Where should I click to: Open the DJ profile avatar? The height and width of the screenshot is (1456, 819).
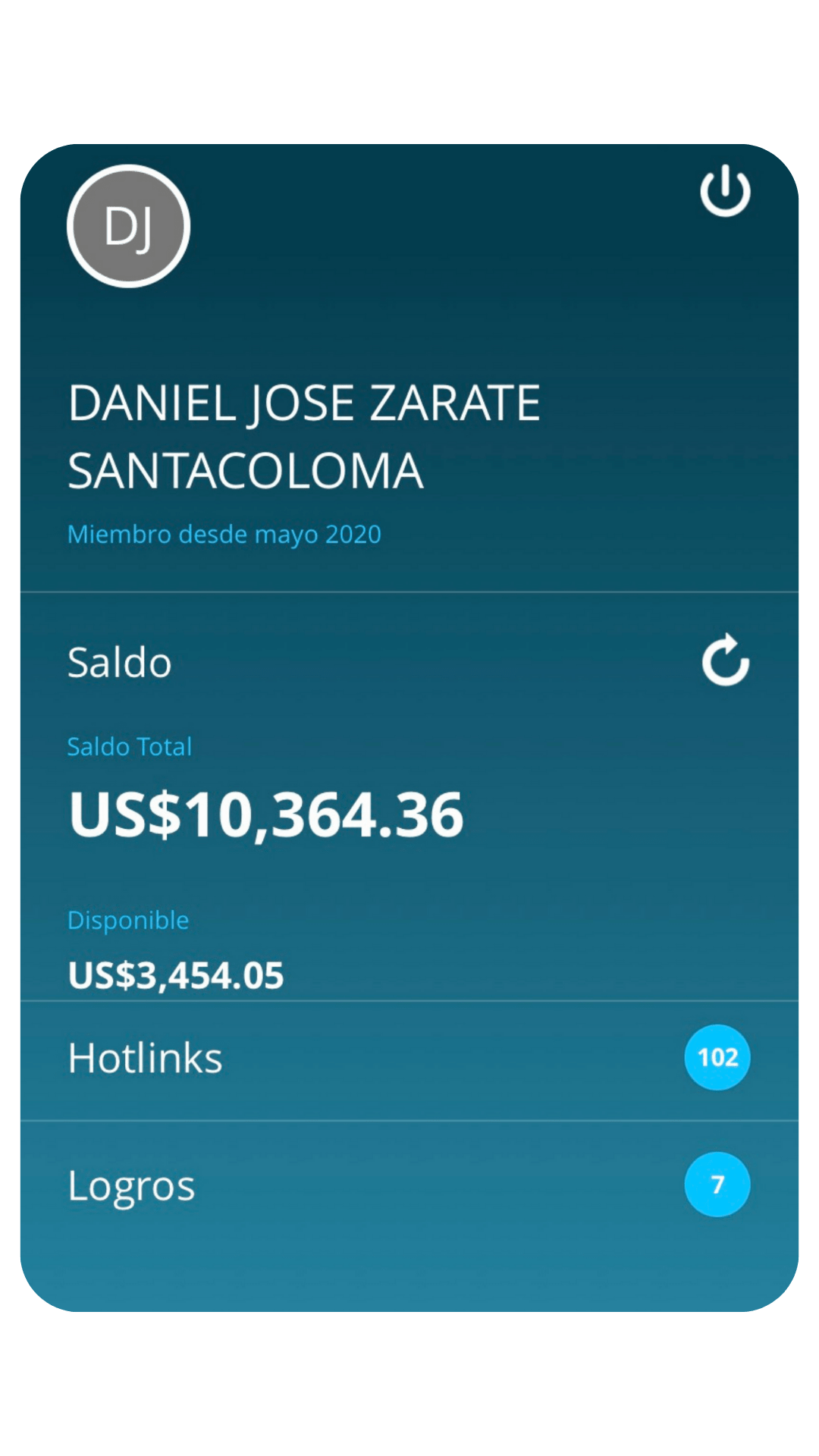pos(128,226)
